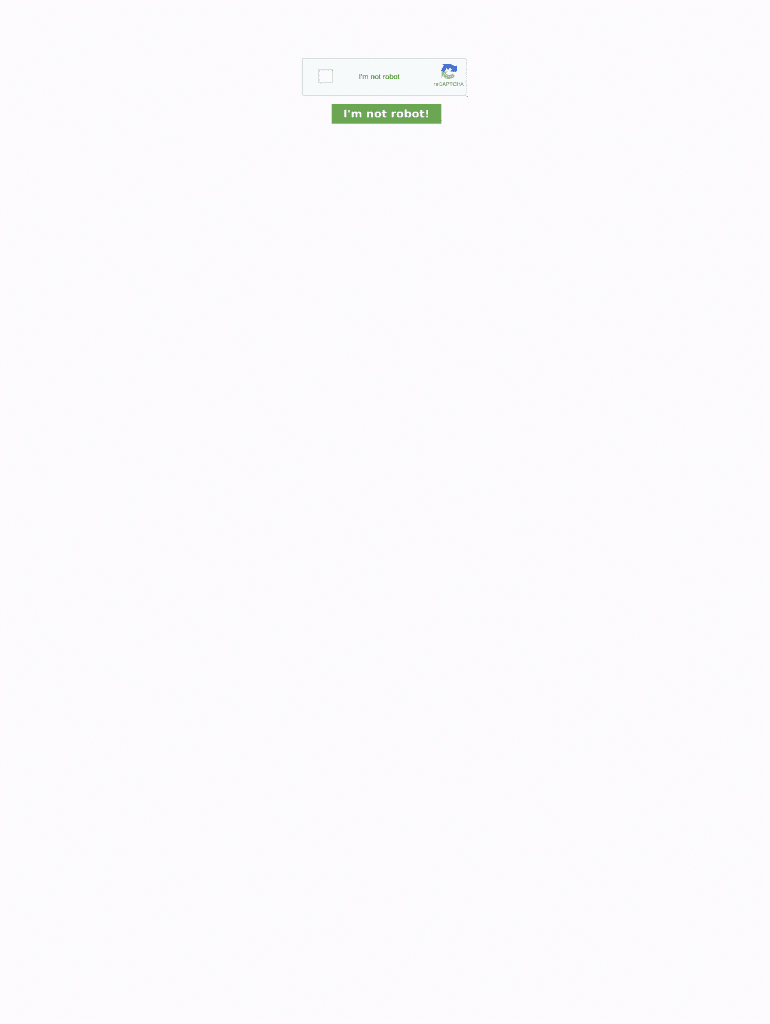Check the I'm not robot checkbox
Image resolution: width=770 pixels, height=1024 pixels.
pyautogui.click(x=325, y=76)
